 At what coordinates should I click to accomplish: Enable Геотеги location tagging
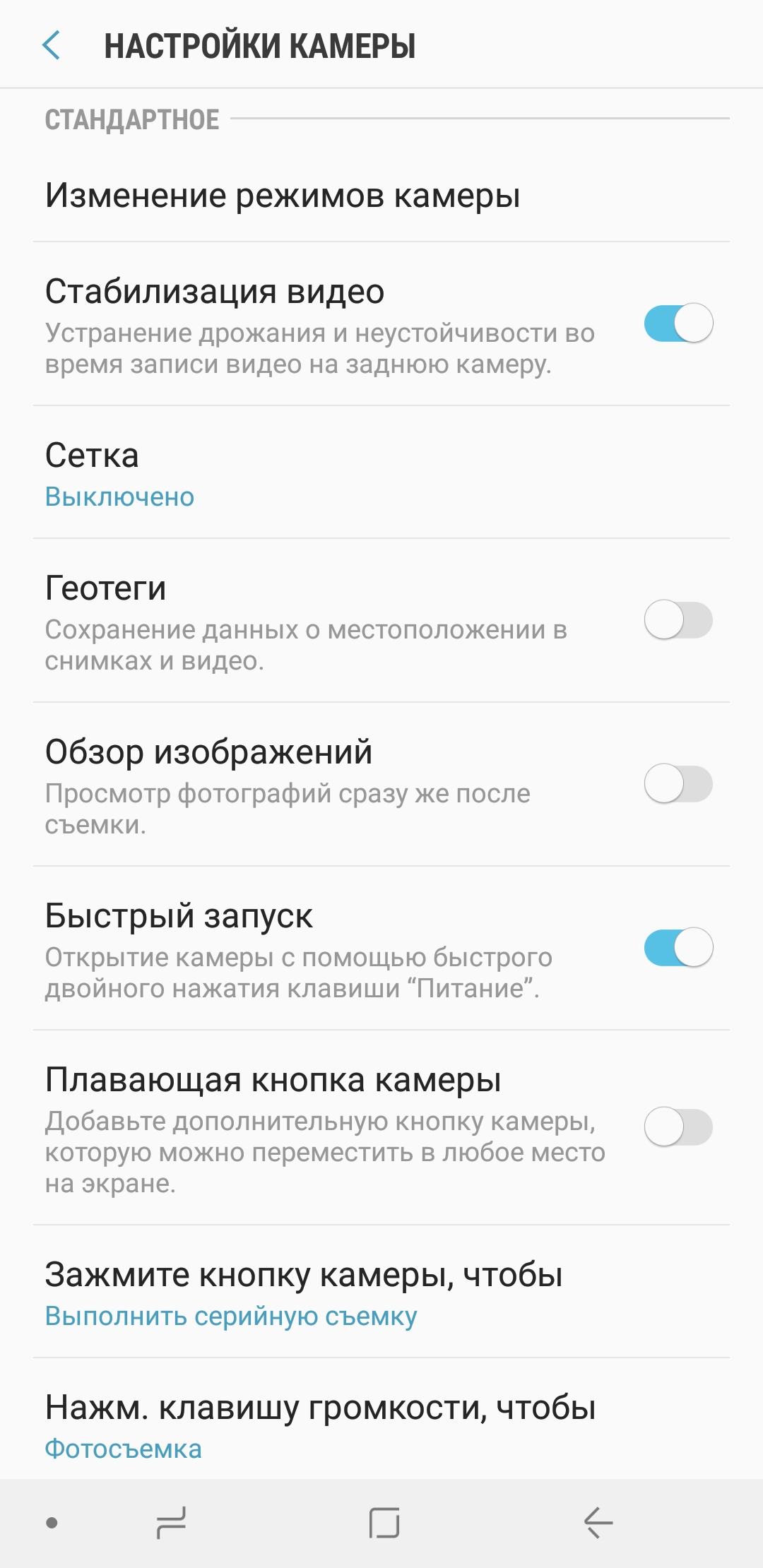click(x=678, y=620)
